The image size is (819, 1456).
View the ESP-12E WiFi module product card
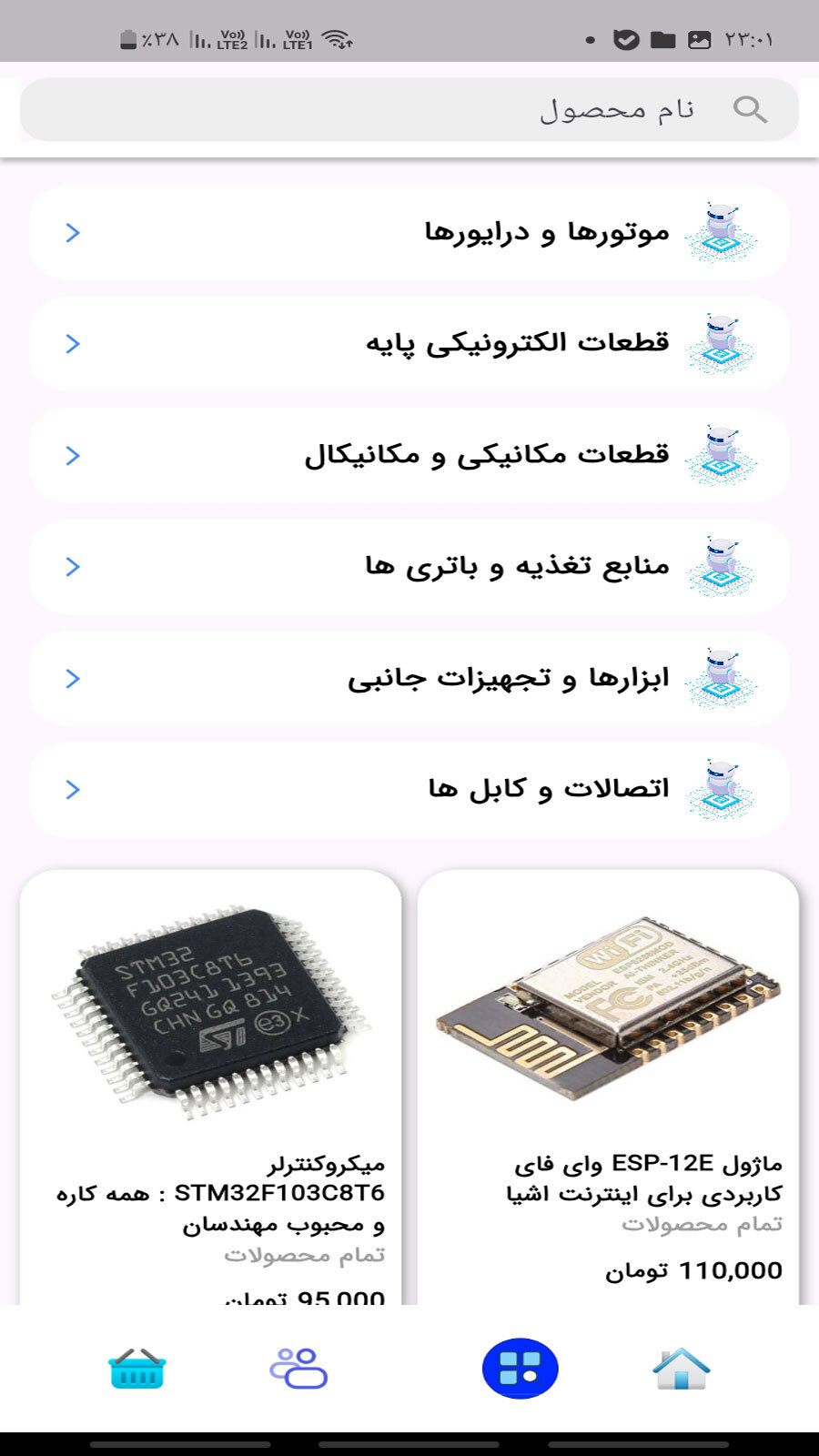pyautogui.click(x=608, y=1083)
